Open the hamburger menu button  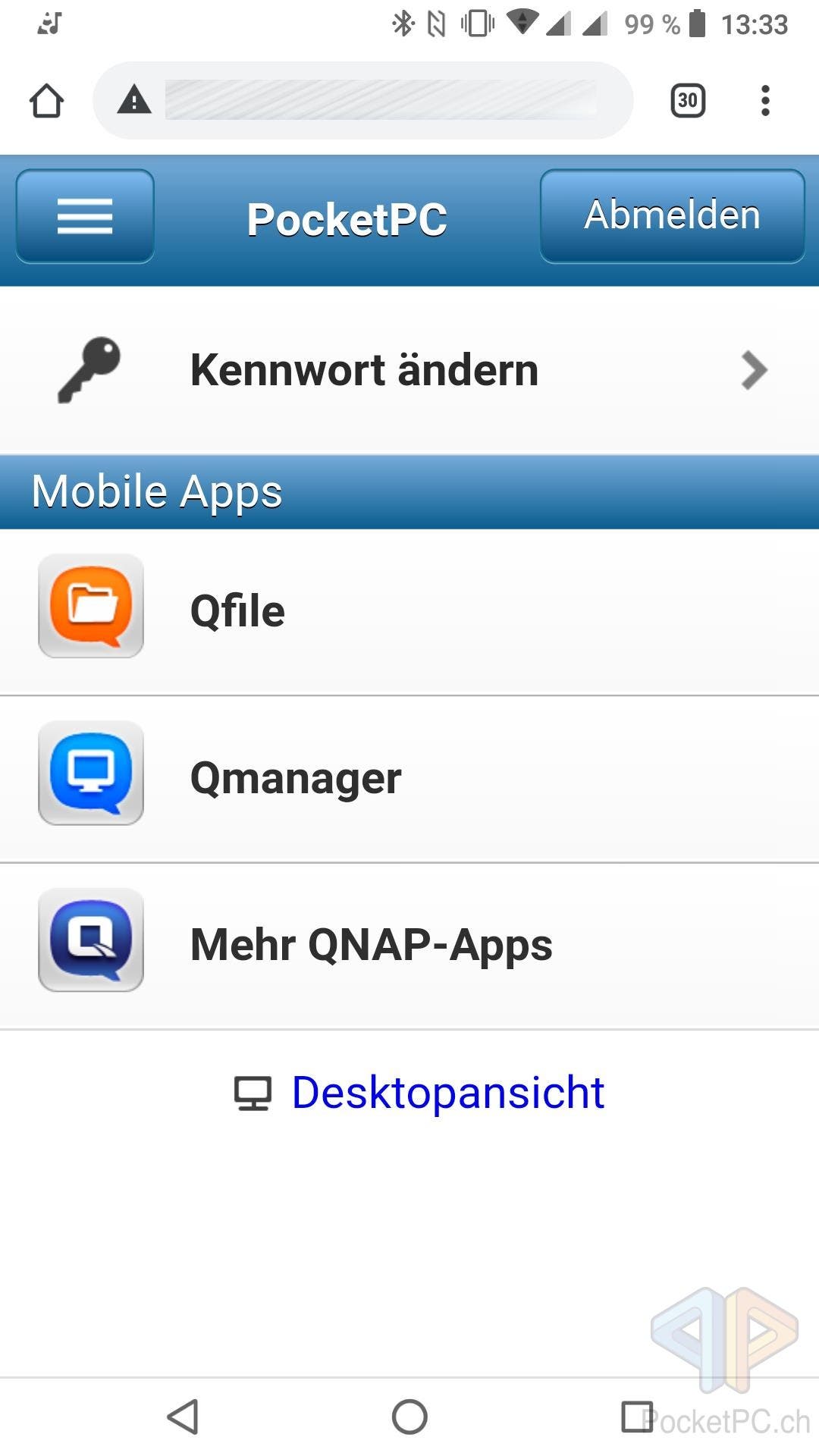85,216
